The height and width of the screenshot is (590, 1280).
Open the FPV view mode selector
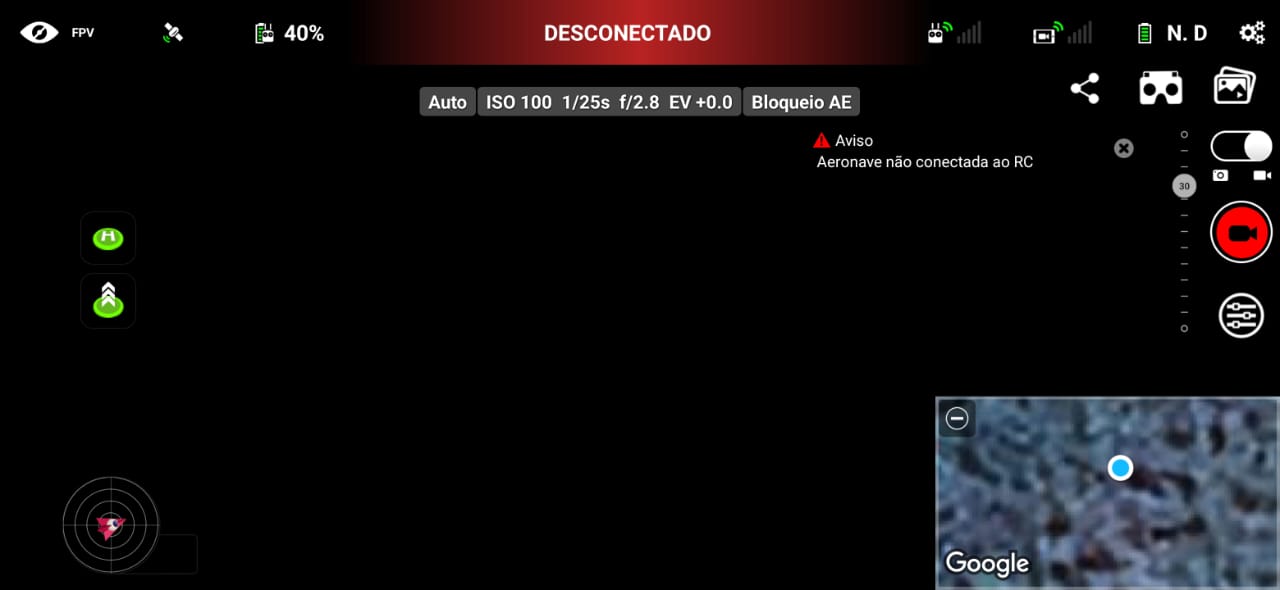tap(56, 33)
